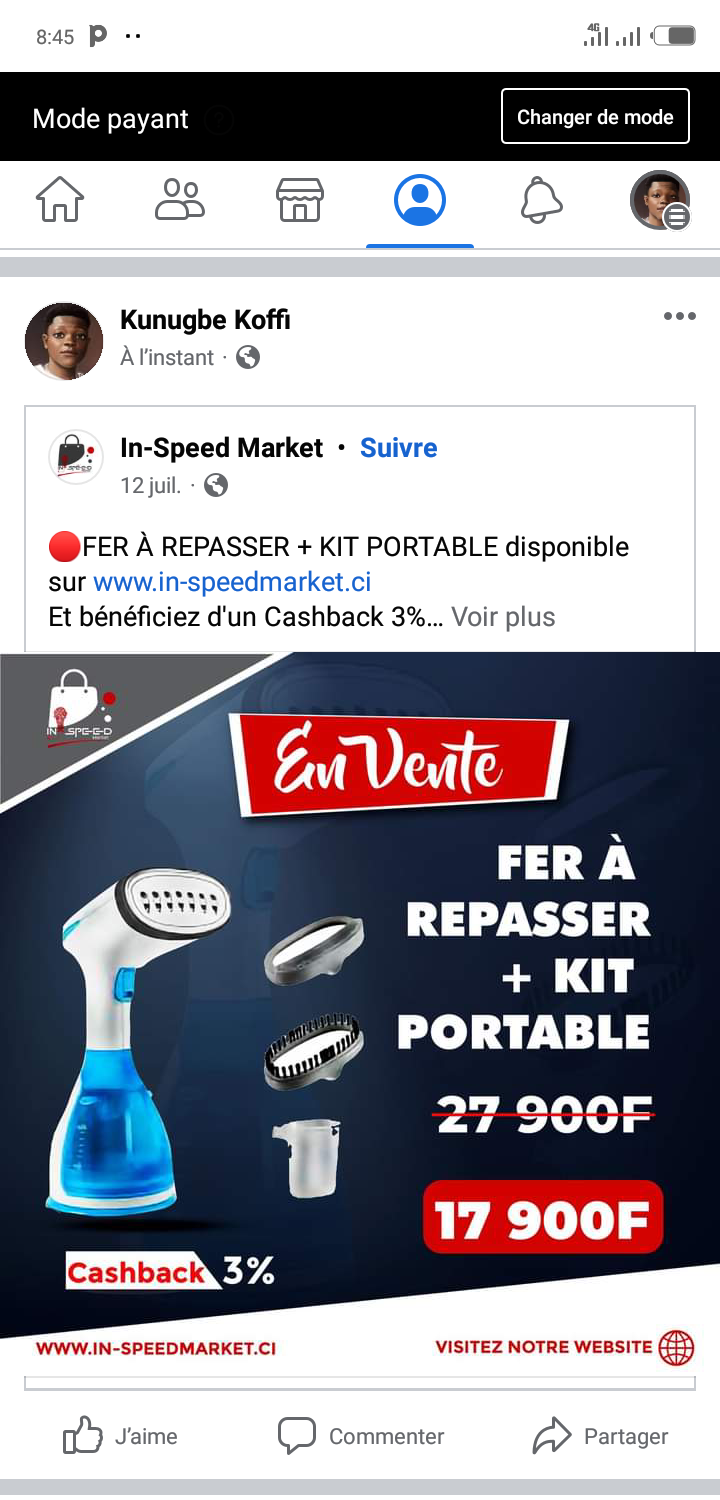
Task: Open the notifications bell
Action: click(540, 200)
